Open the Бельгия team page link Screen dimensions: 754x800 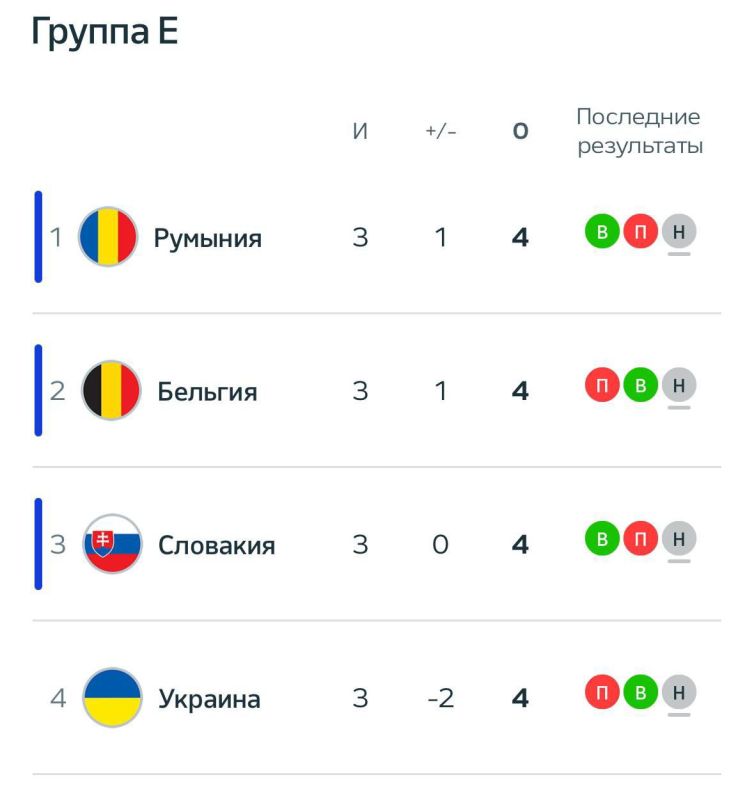pyautogui.click(x=207, y=391)
